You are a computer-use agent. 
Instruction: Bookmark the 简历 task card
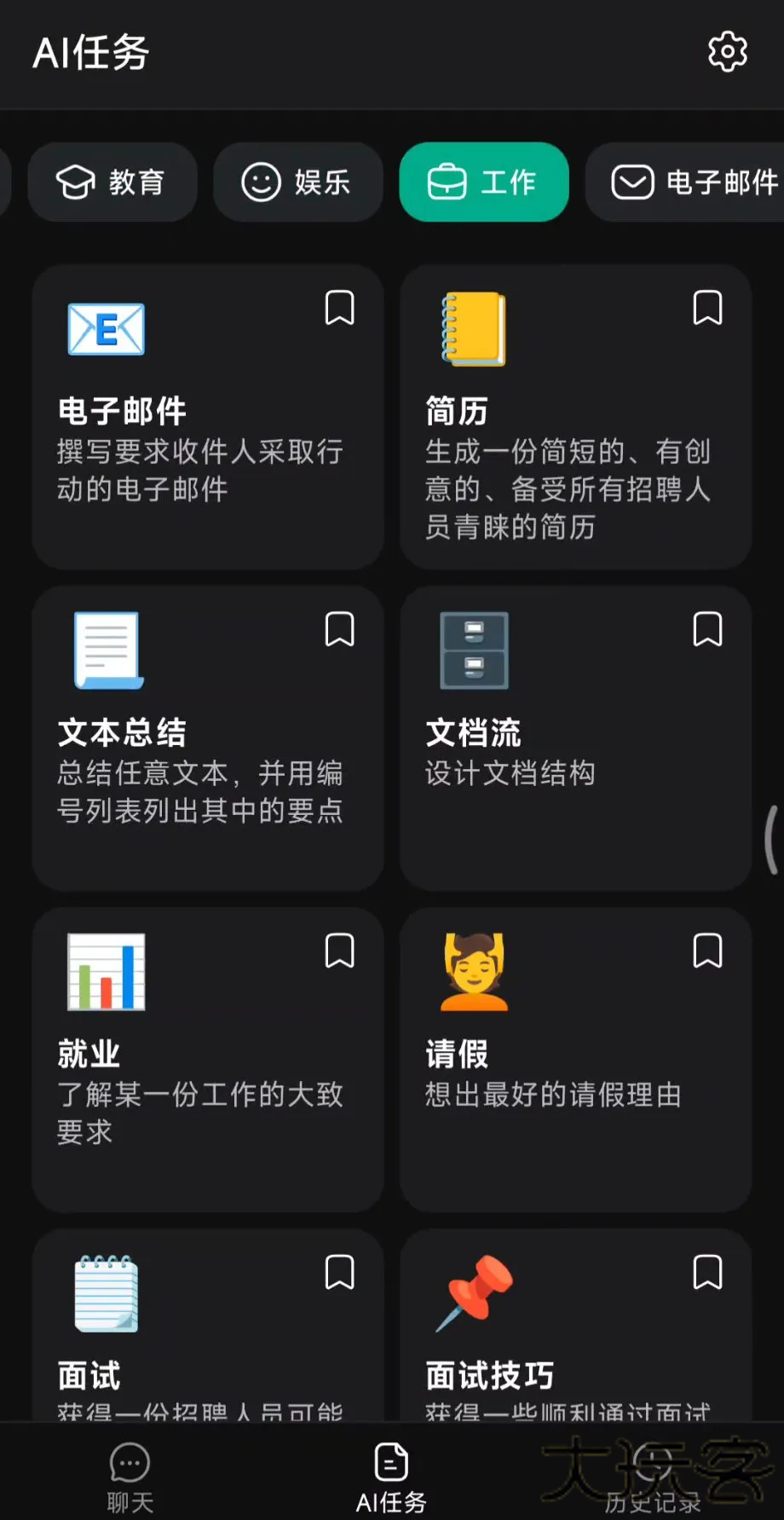click(x=707, y=308)
